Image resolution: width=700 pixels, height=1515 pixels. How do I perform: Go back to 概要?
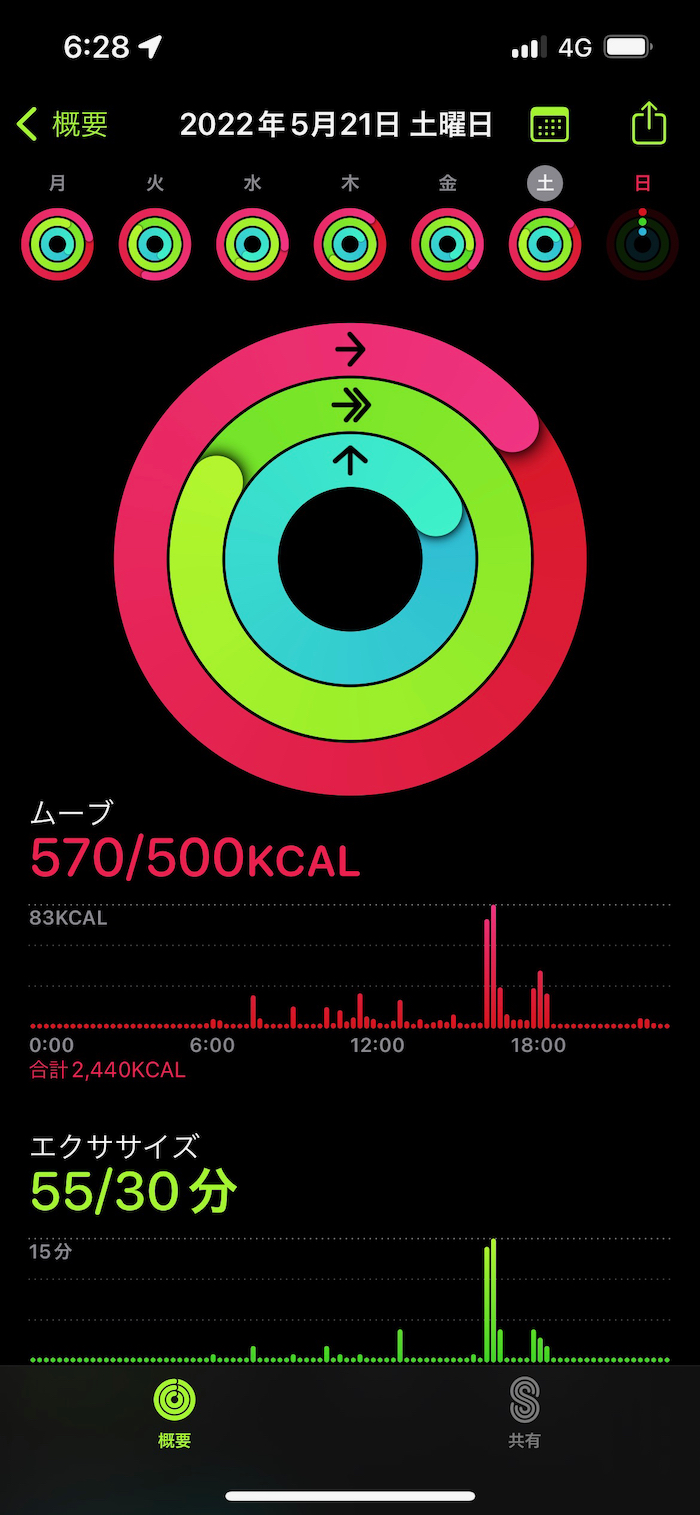[62, 124]
